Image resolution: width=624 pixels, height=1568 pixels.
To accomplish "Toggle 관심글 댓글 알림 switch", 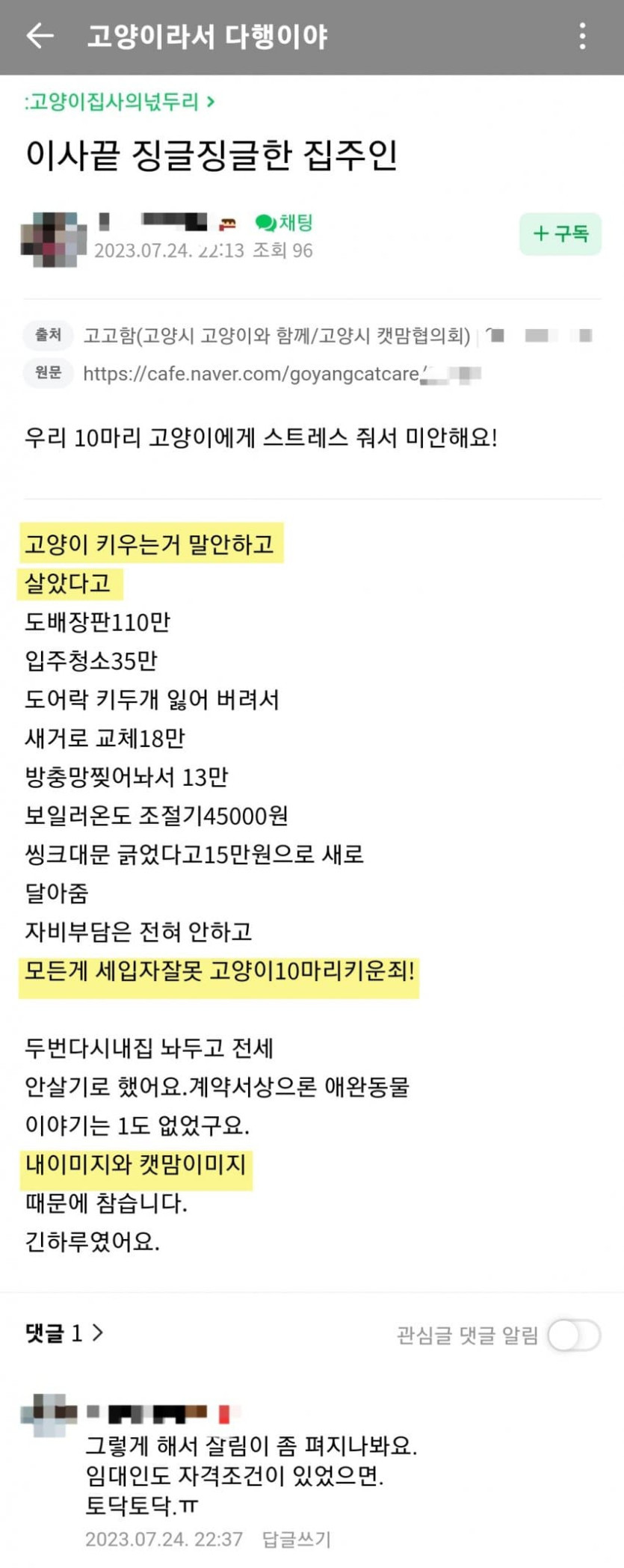I will [x=573, y=1335].
